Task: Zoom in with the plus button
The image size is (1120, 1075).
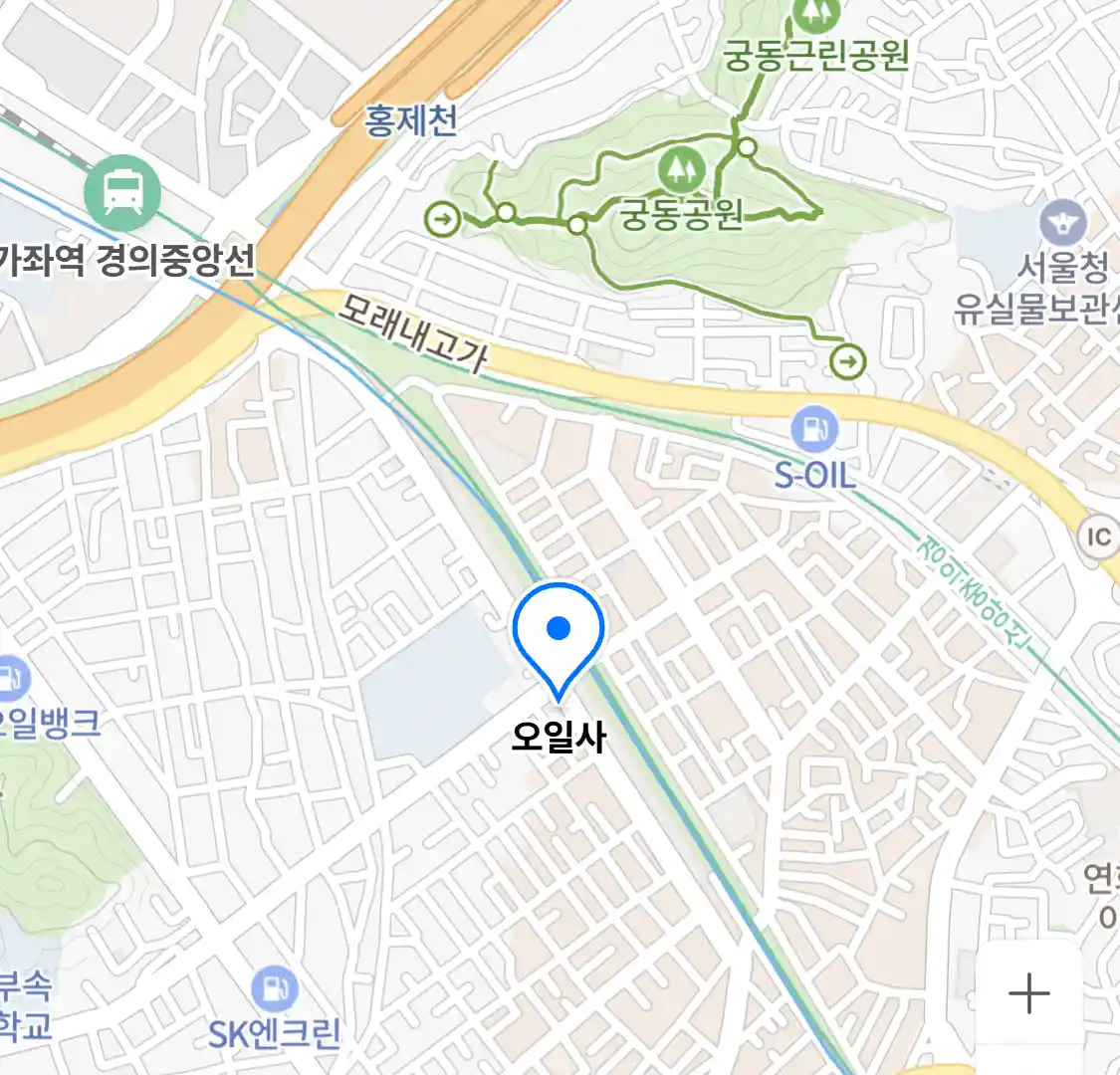Action: (1028, 992)
